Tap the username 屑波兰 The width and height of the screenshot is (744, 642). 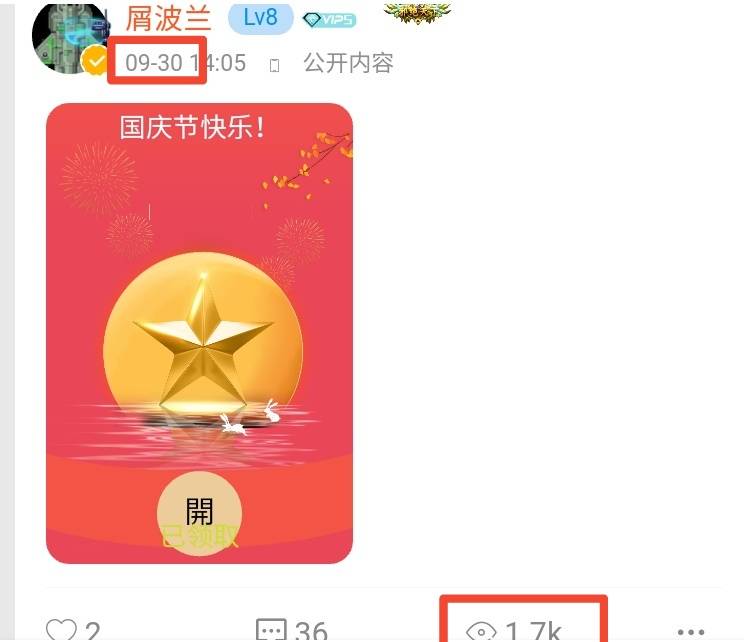168,15
